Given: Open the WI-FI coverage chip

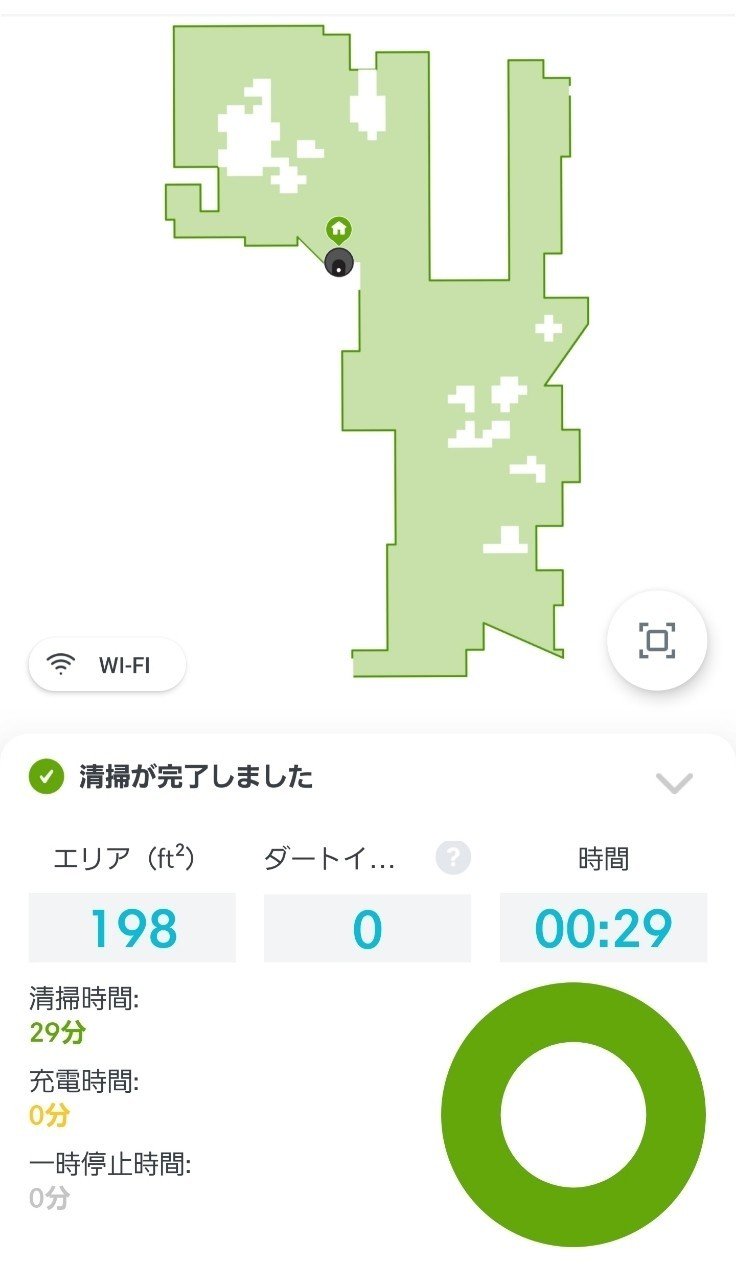Looking at the screenshot, I should (x=107, y=665).
